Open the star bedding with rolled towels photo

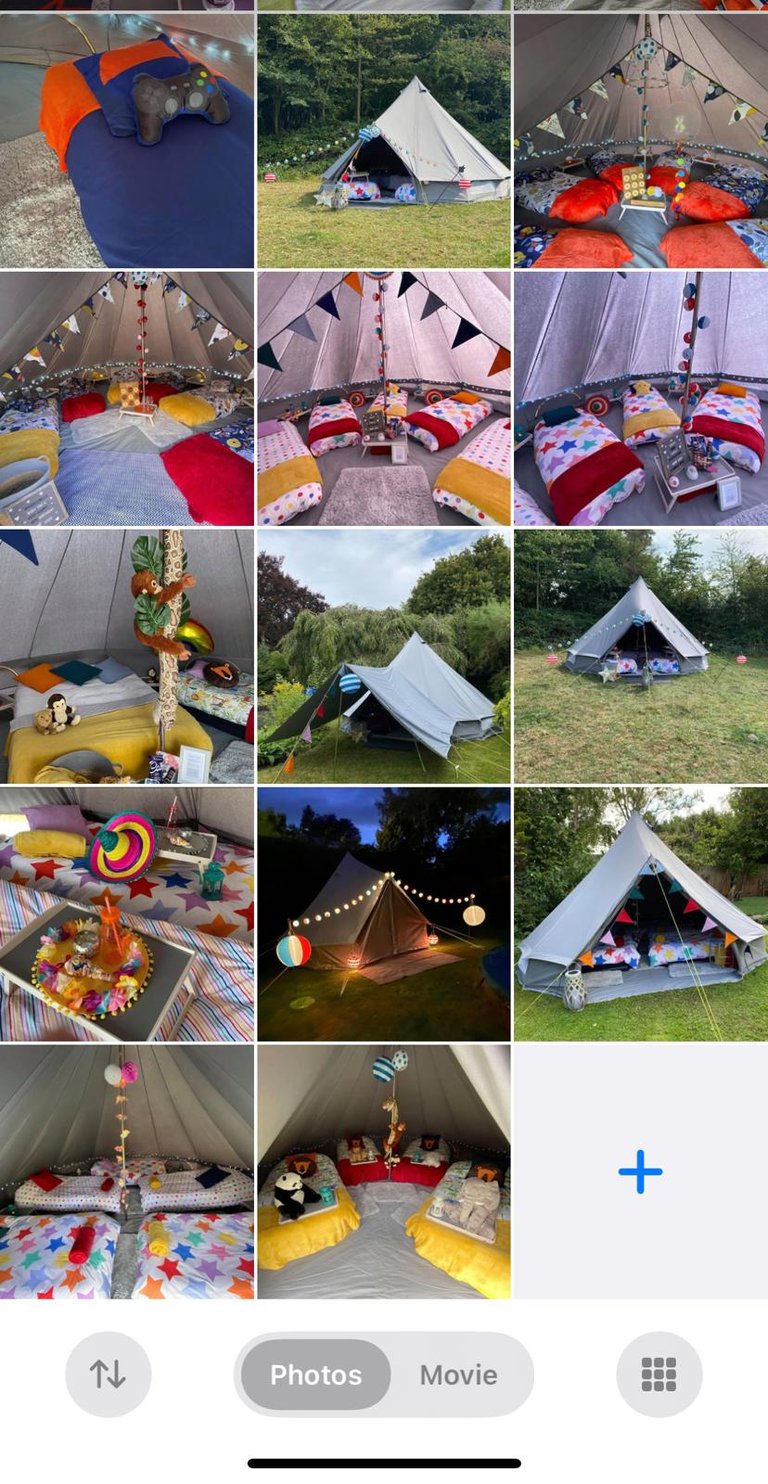[127, 1172]
